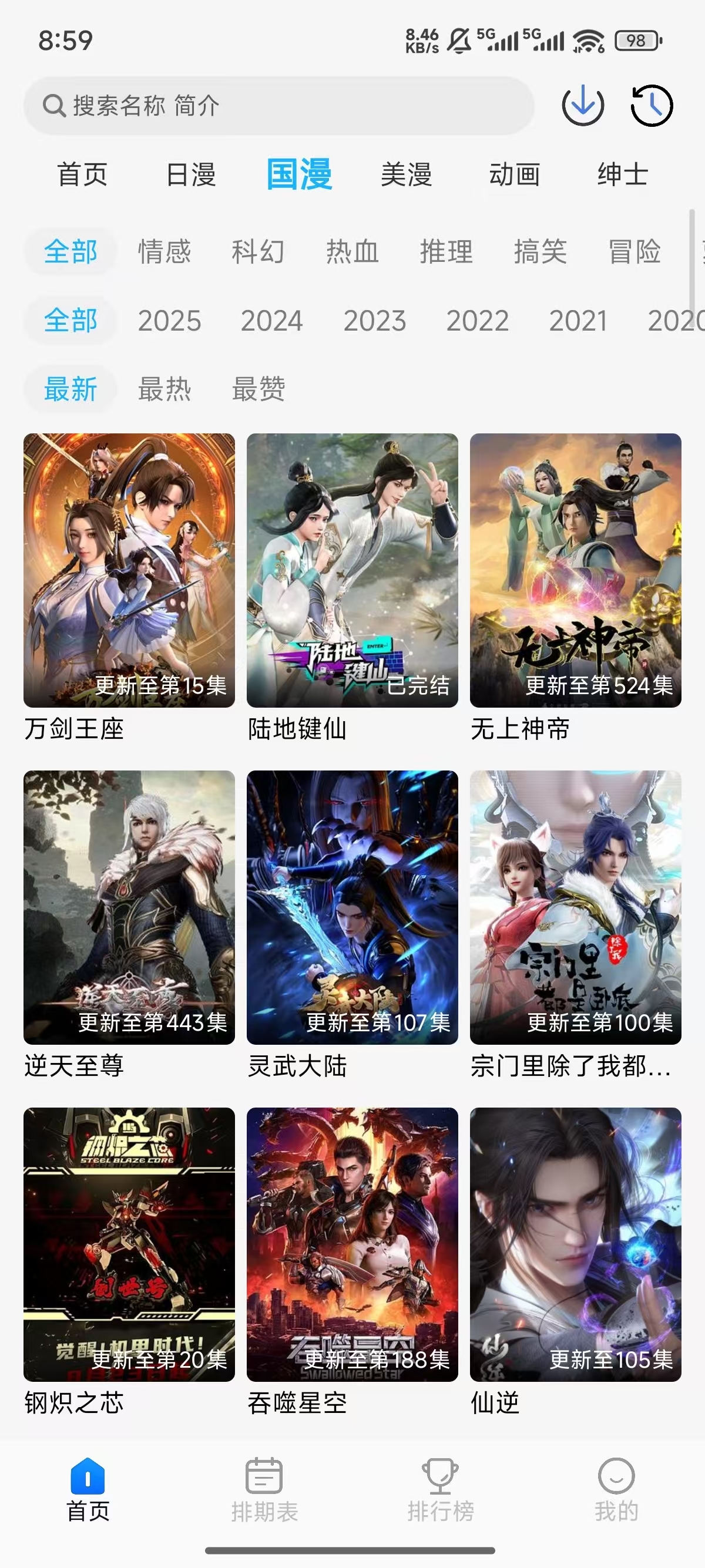Open the watch history icon
Image resolution: width=705 pixels, height=1568 pixels.
pyautogui.click(x=651, y=107)
